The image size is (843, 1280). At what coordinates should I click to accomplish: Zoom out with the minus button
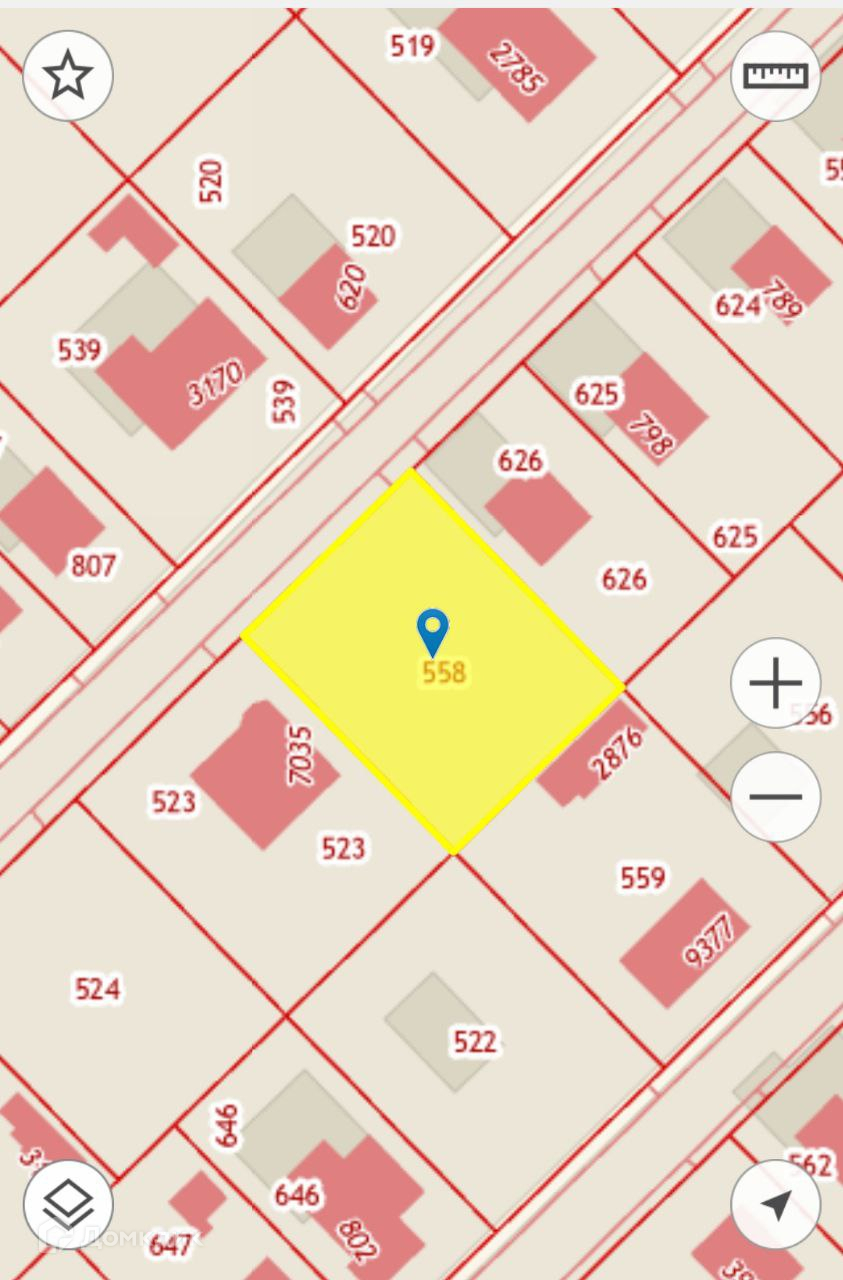pyautogui.click(x=775, y=797)
